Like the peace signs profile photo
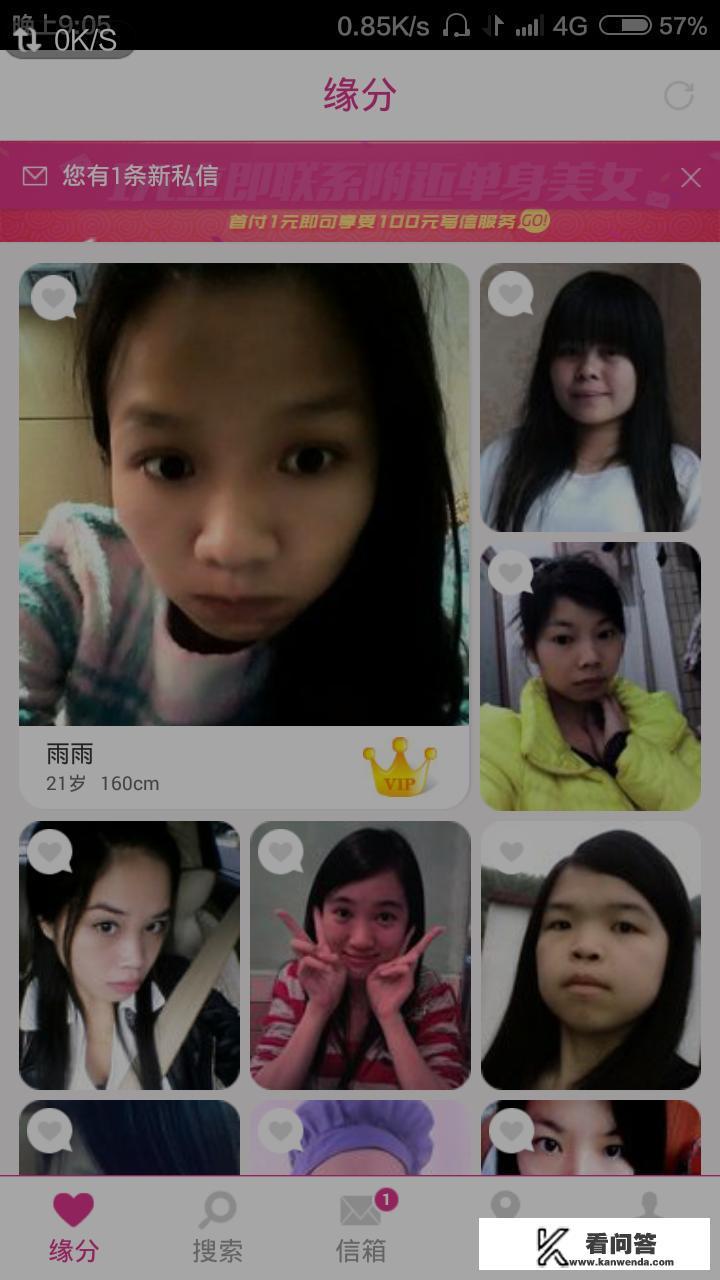The width and height of the screenshot is (720, 1280). [x=280, y=852]
